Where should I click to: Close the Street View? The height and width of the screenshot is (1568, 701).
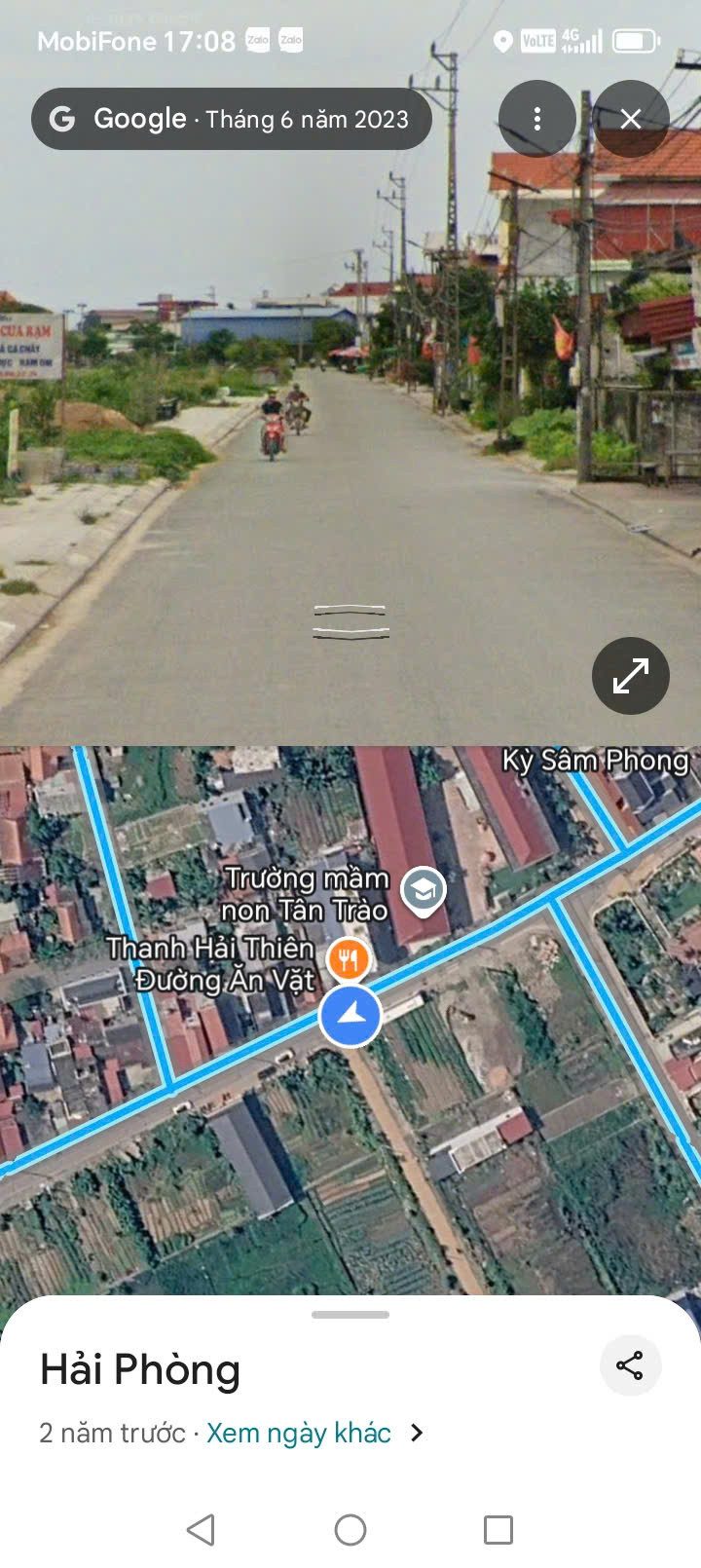pyautogui.click(x=631, y=119)
